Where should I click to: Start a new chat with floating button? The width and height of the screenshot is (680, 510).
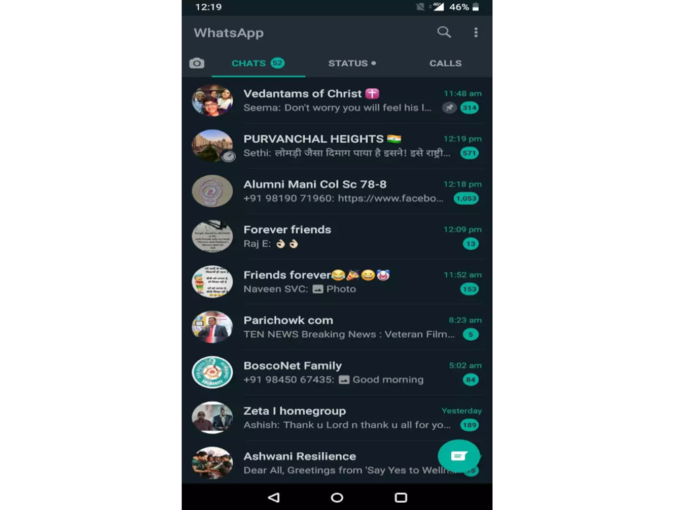point(459,455)
